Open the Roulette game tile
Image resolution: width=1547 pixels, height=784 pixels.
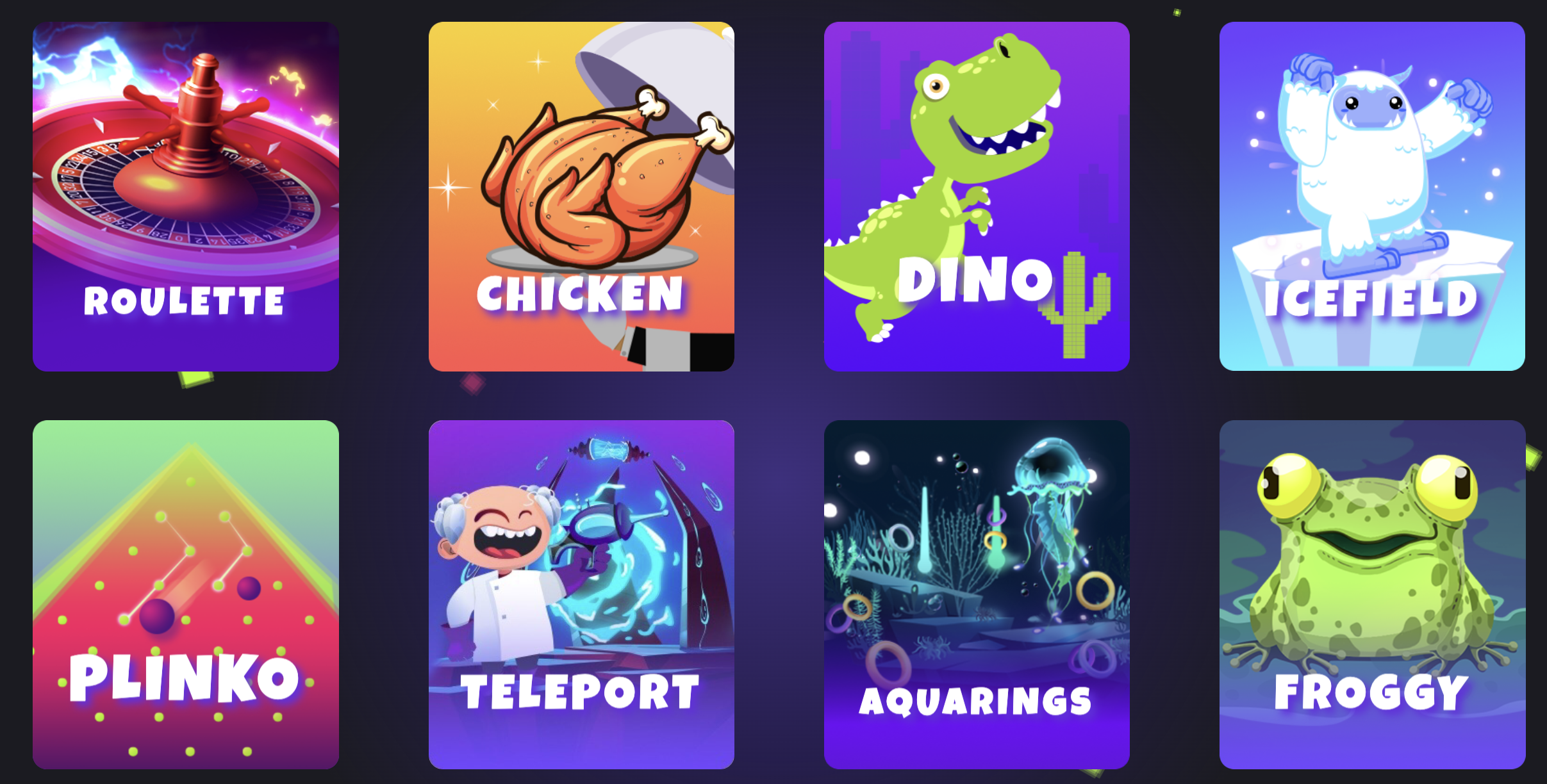(x=186, y=196)
